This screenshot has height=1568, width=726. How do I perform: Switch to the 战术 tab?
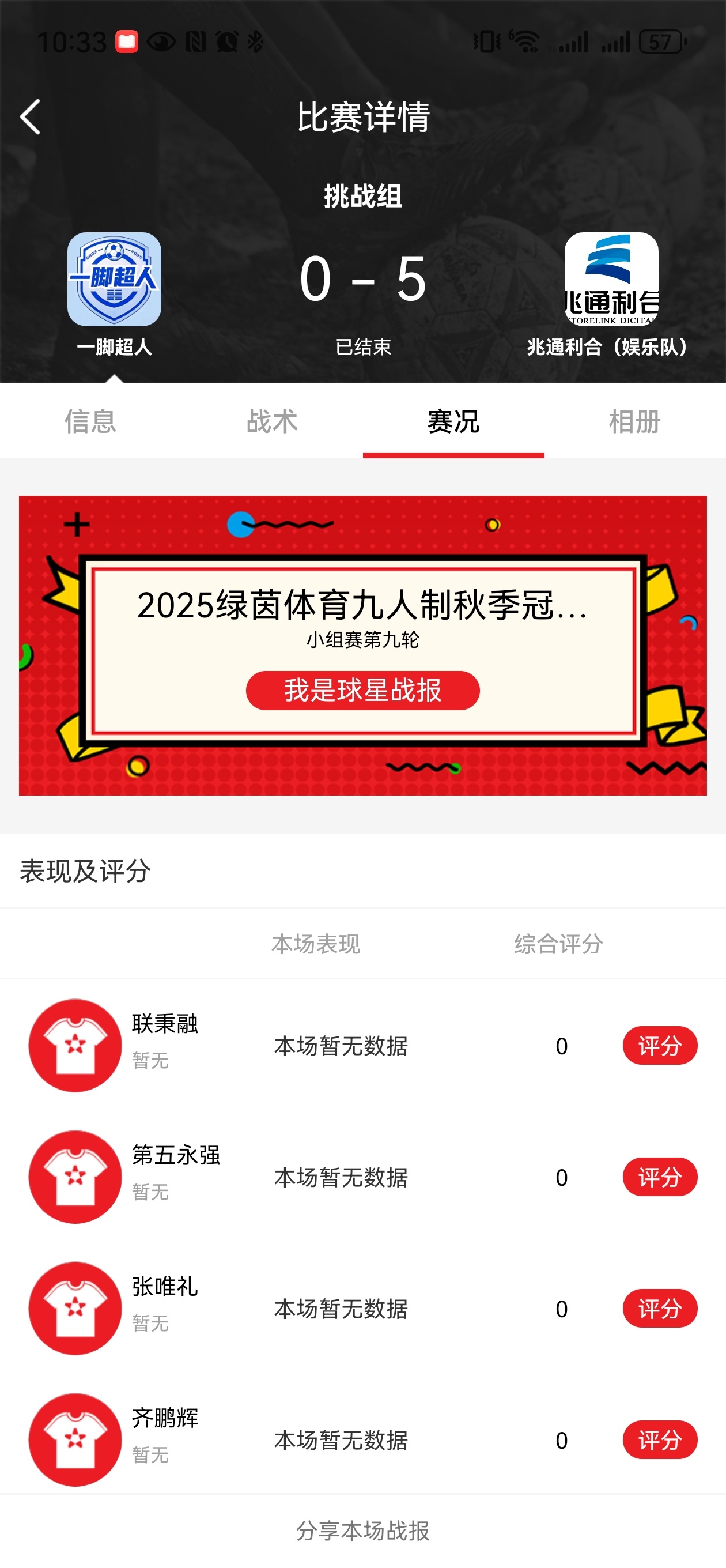point(272,421)
